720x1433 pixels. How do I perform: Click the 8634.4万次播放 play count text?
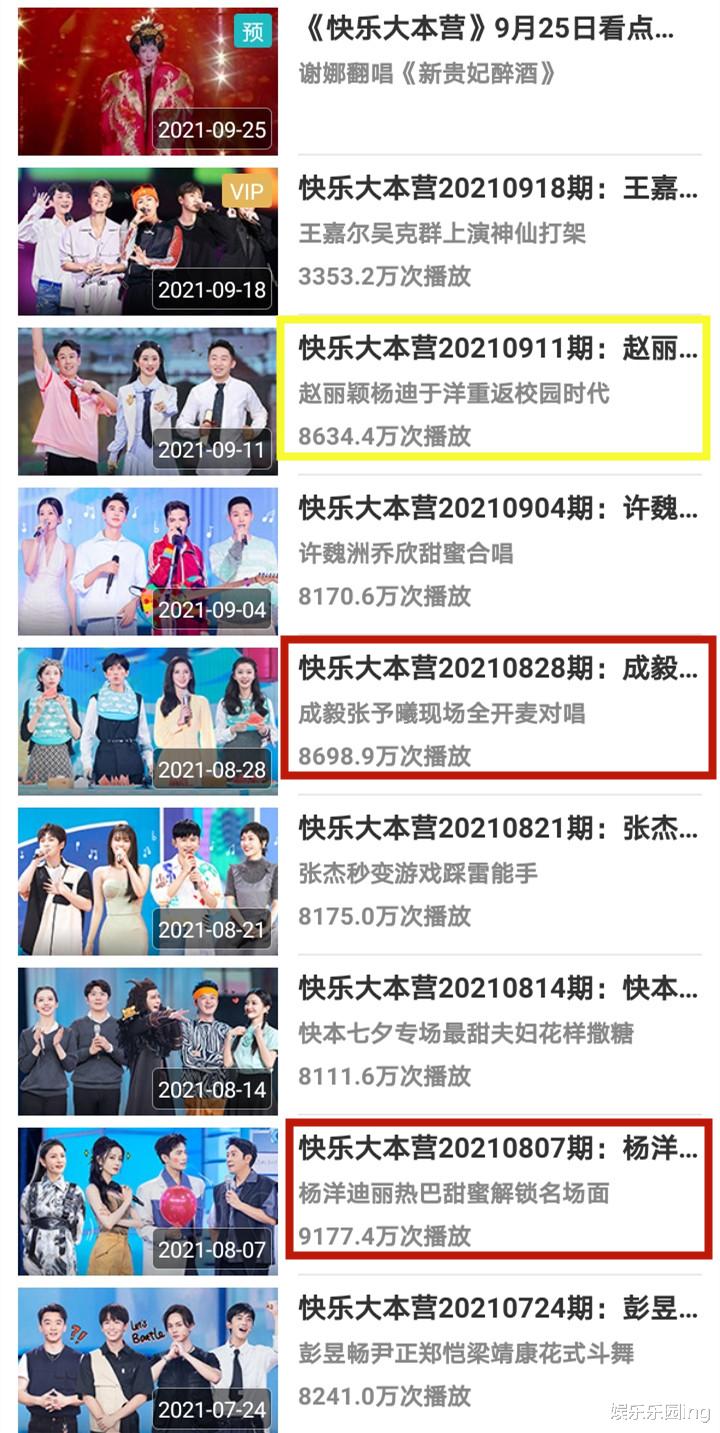(379, 437)
